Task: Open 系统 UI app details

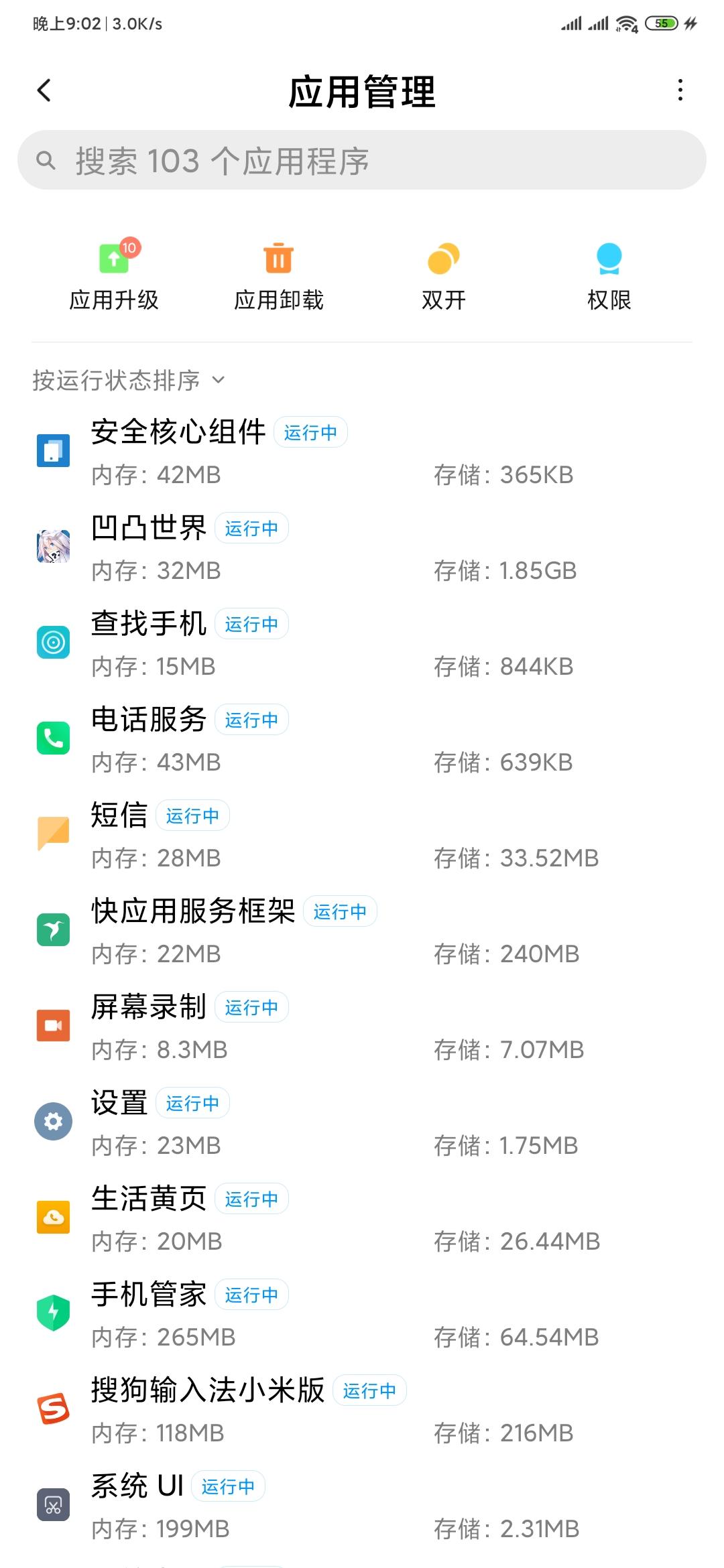Action: pyautogui.click(x=362, y=1506)
